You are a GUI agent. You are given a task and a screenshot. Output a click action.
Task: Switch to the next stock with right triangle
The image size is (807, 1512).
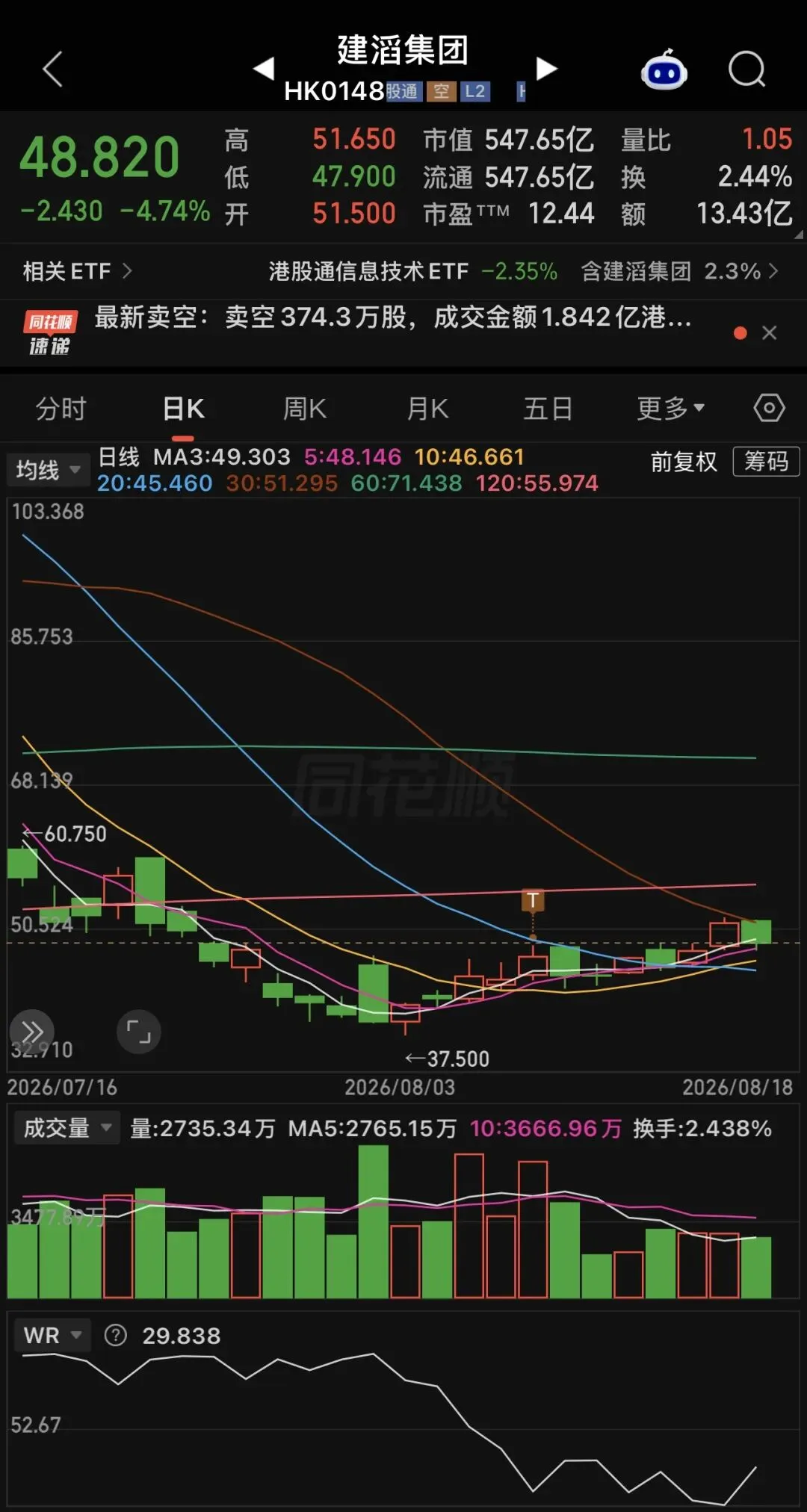pos(547,69)
